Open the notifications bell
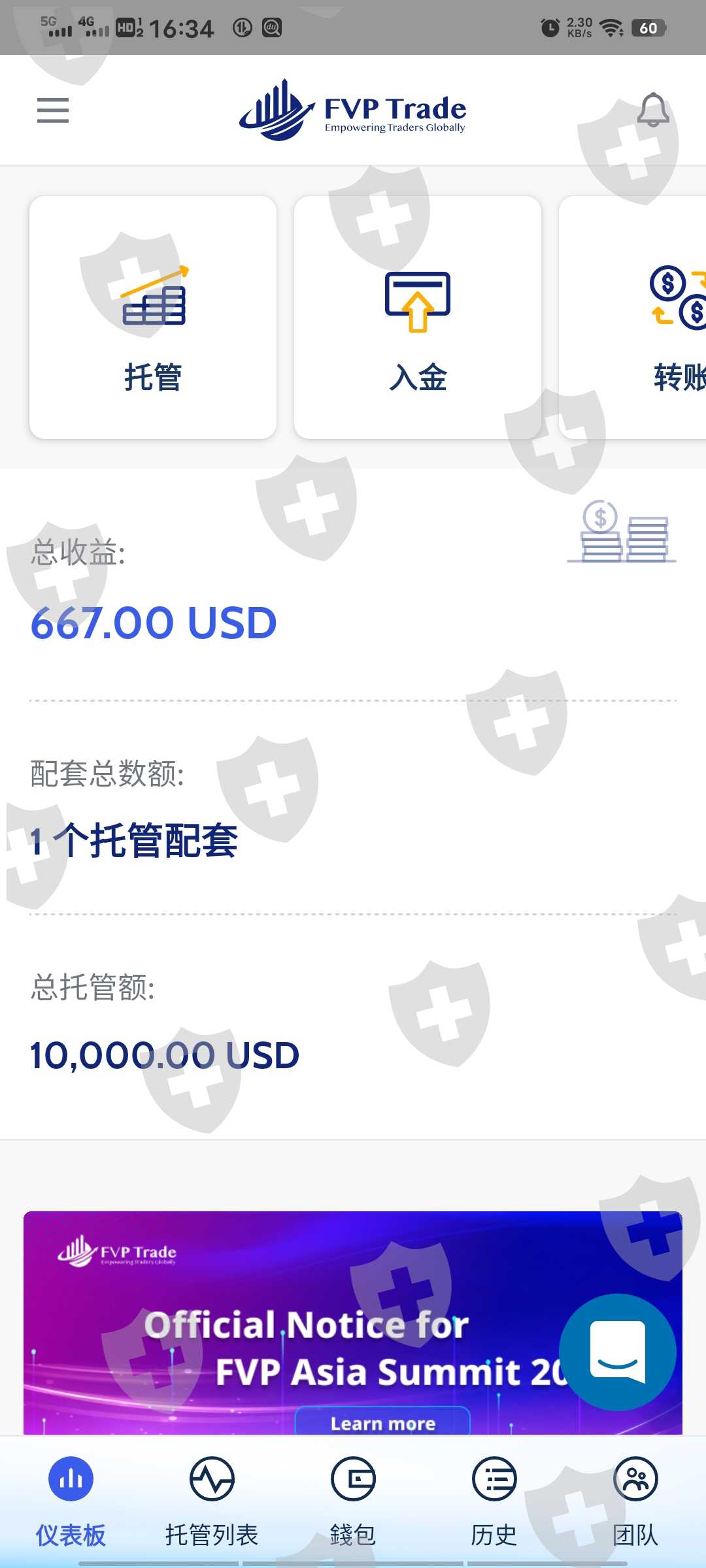 click(x=653, y=110)
